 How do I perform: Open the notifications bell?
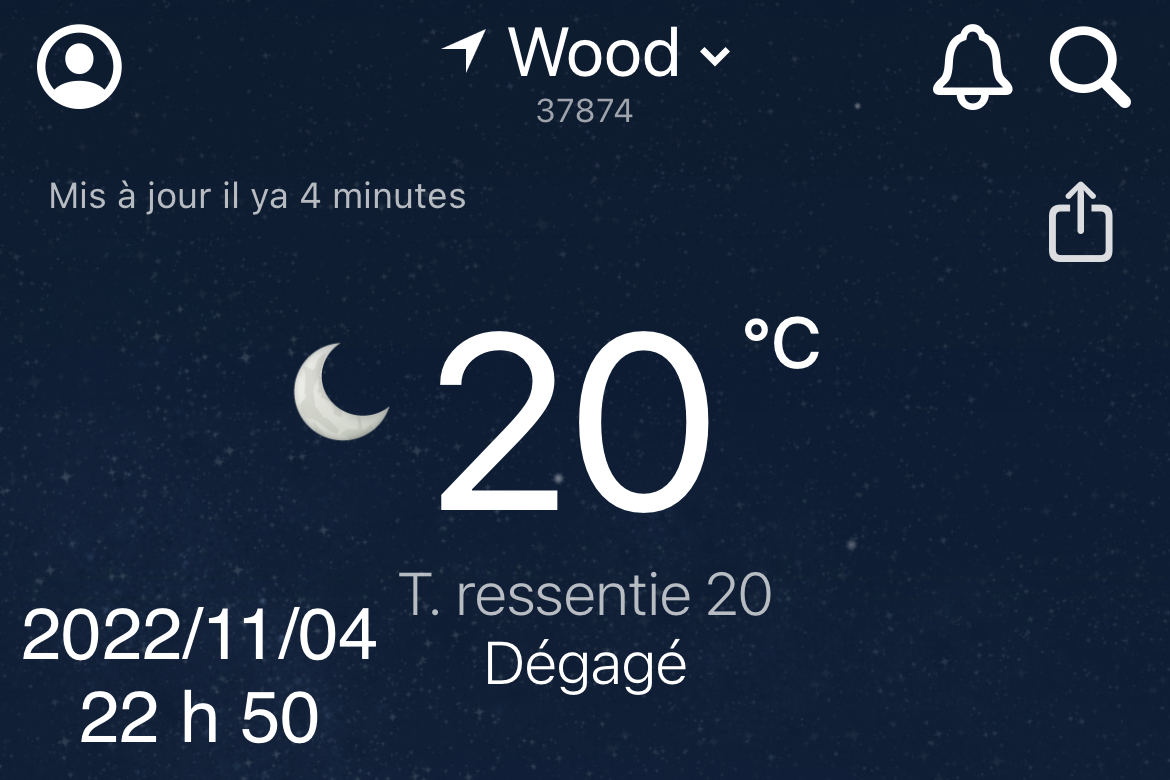(972, 66)
